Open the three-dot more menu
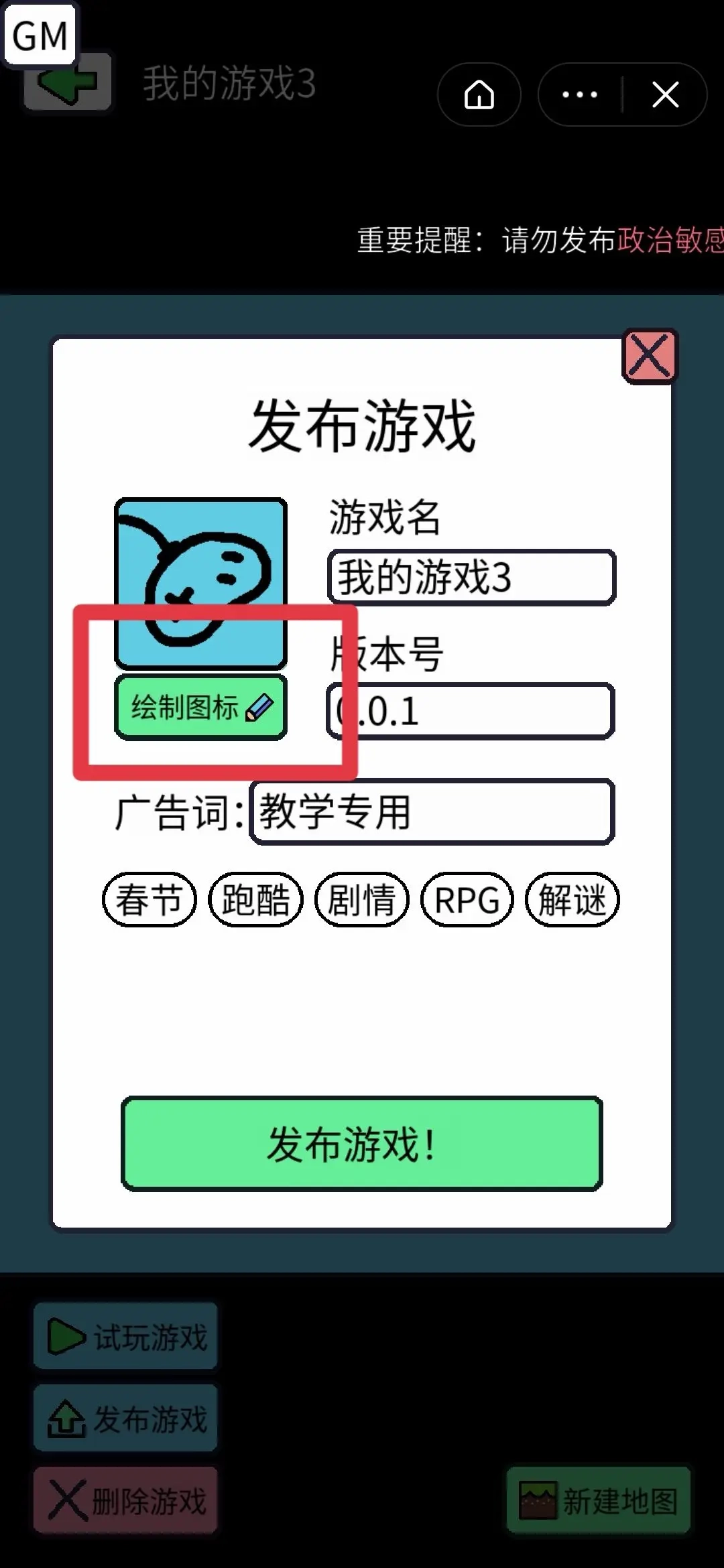Screen dimensions: 724x1568 580,94
